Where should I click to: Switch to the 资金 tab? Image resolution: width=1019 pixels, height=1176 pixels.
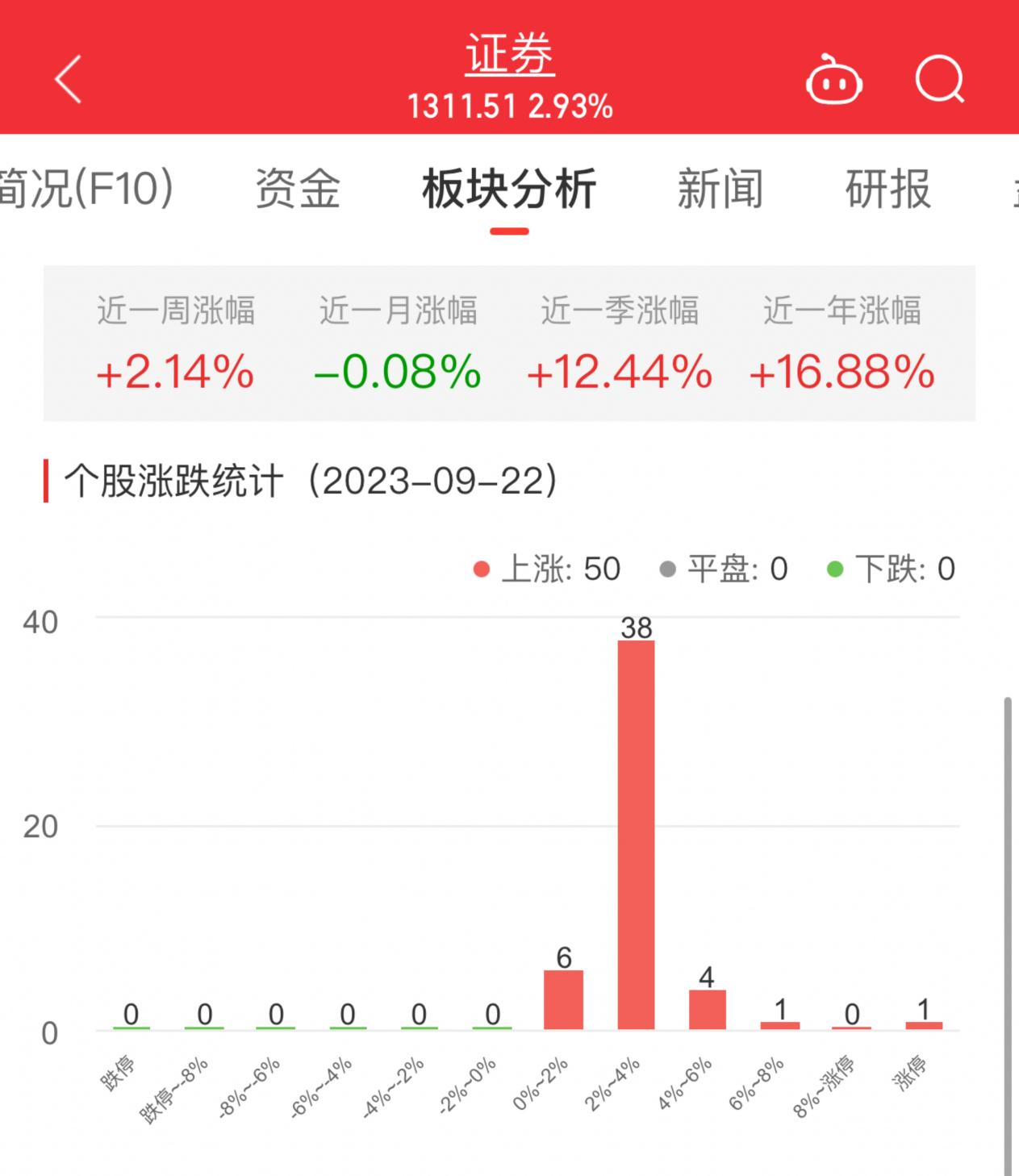click(x=298, y=190)
